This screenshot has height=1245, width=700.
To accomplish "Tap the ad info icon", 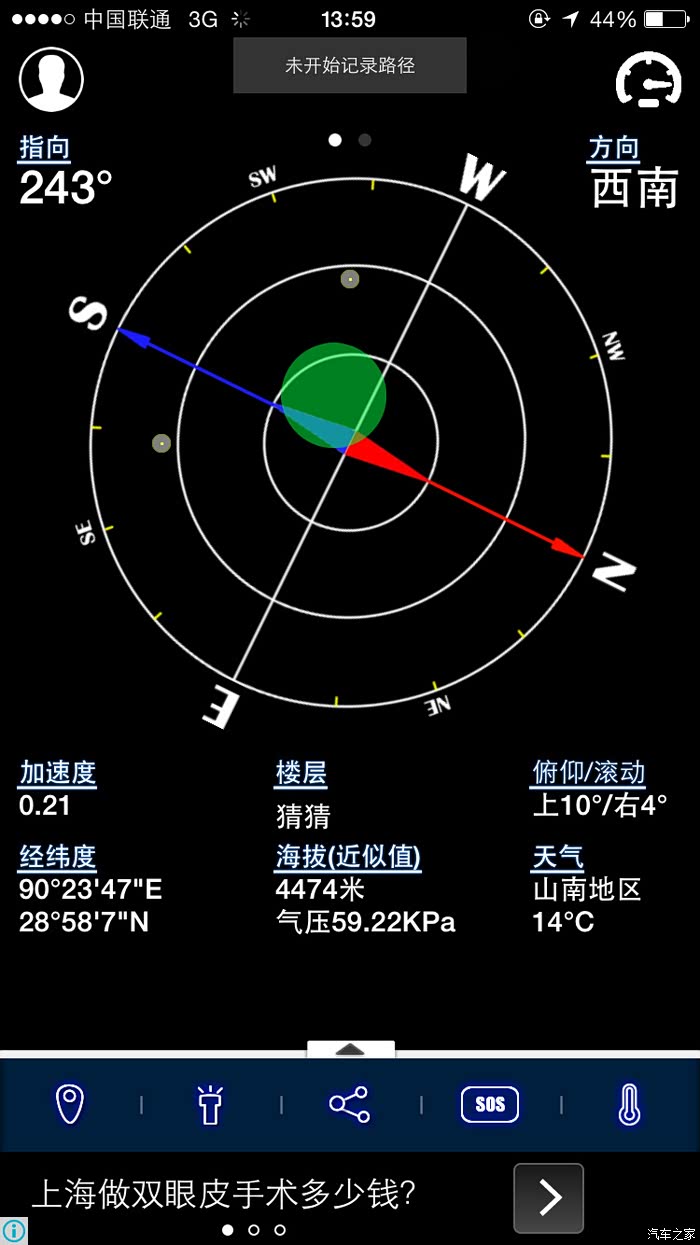I will (x=13, y=1231).
